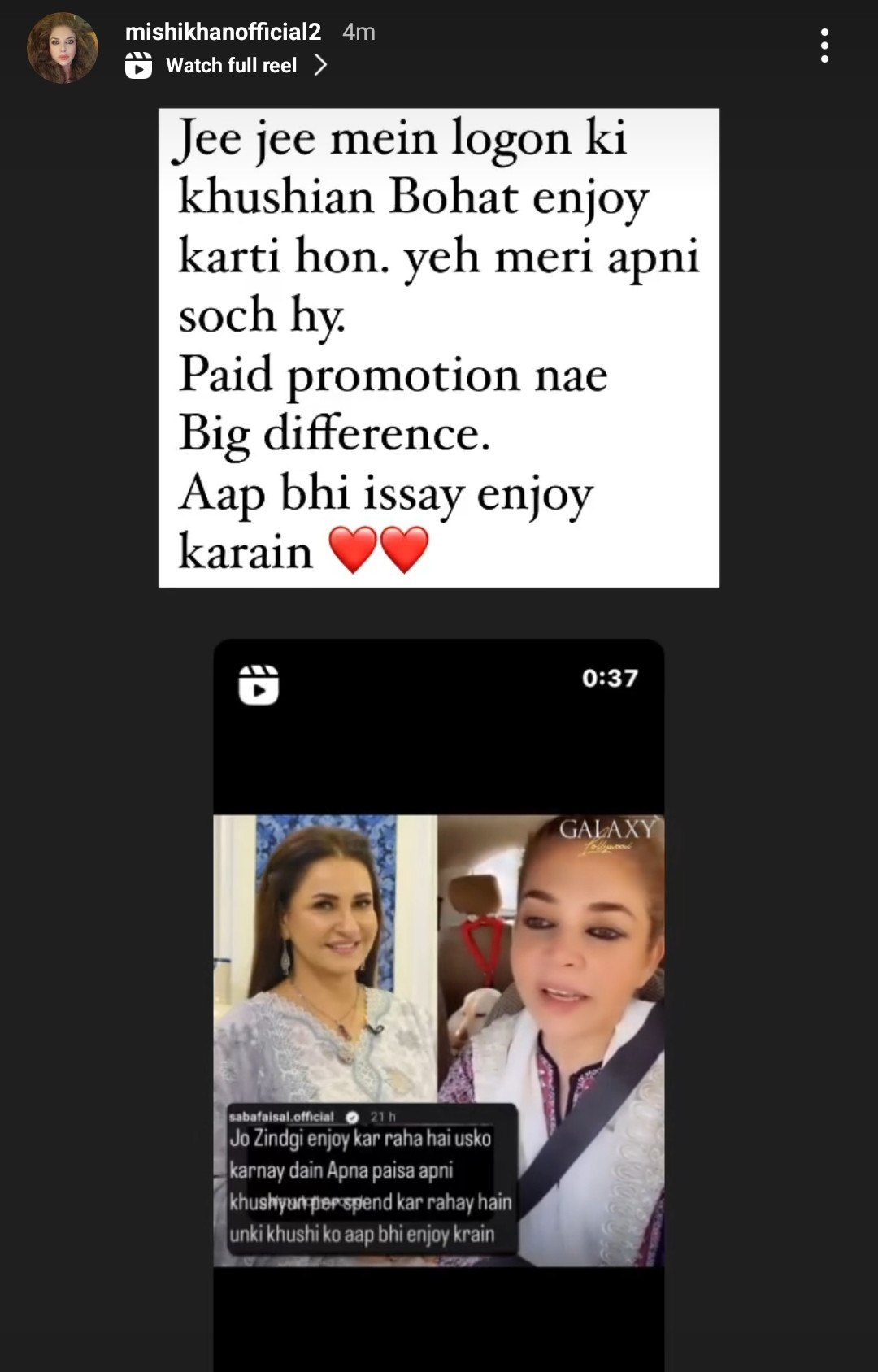
Task: Open mishikhanofficial2's profile picture
Action: click(x=63, y=48)
